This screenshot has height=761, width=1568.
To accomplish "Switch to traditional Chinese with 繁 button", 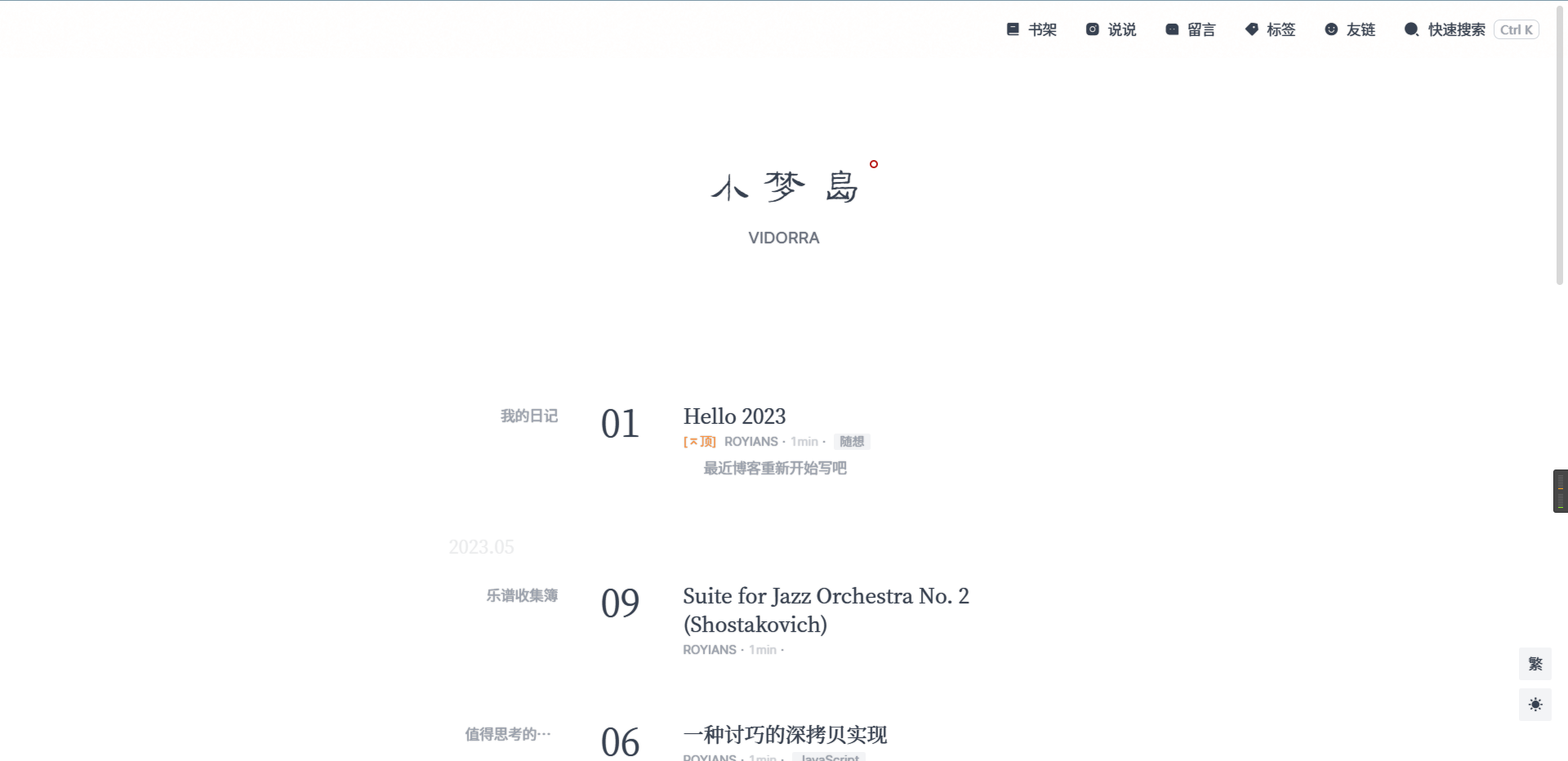I will (x=1535, y=664).
